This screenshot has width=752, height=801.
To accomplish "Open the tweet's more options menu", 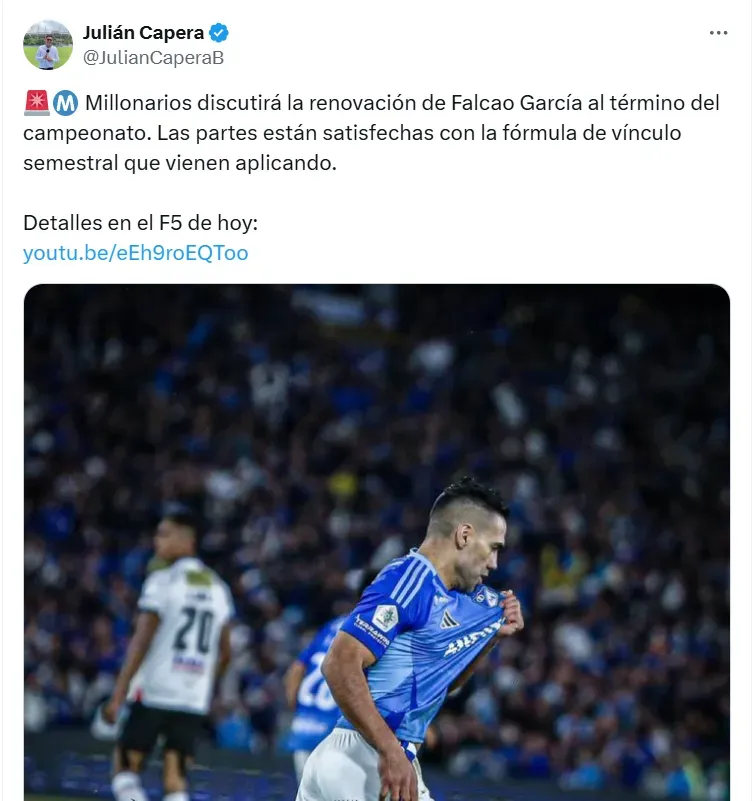I will (718, 33).
